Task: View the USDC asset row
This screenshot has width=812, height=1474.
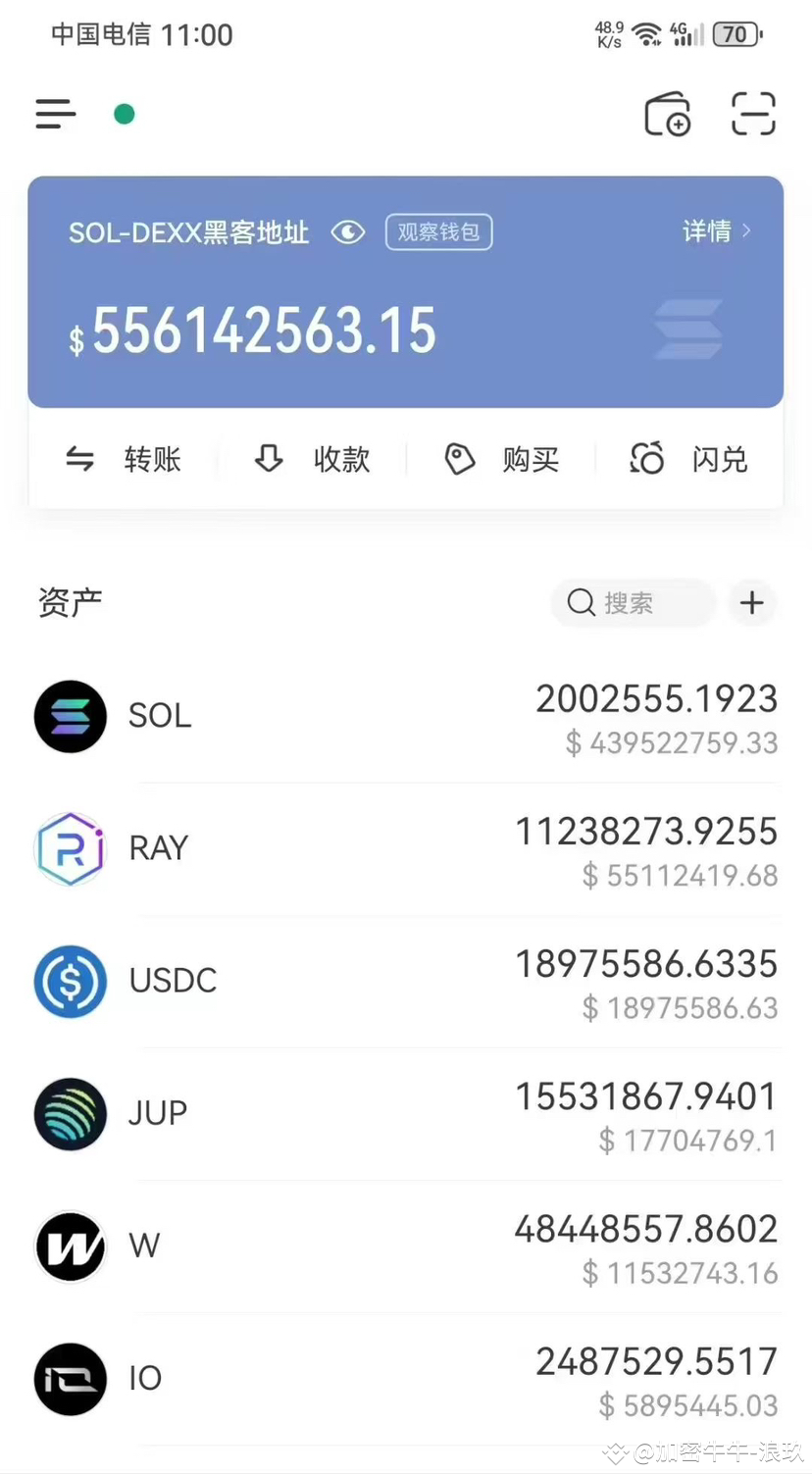Action: tap(406, 982)
